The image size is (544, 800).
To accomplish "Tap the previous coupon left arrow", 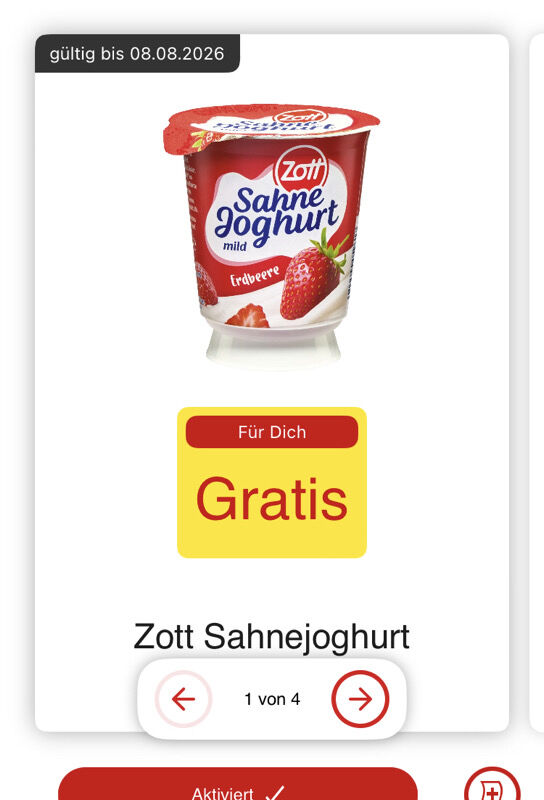I will (x=184, y=698).
